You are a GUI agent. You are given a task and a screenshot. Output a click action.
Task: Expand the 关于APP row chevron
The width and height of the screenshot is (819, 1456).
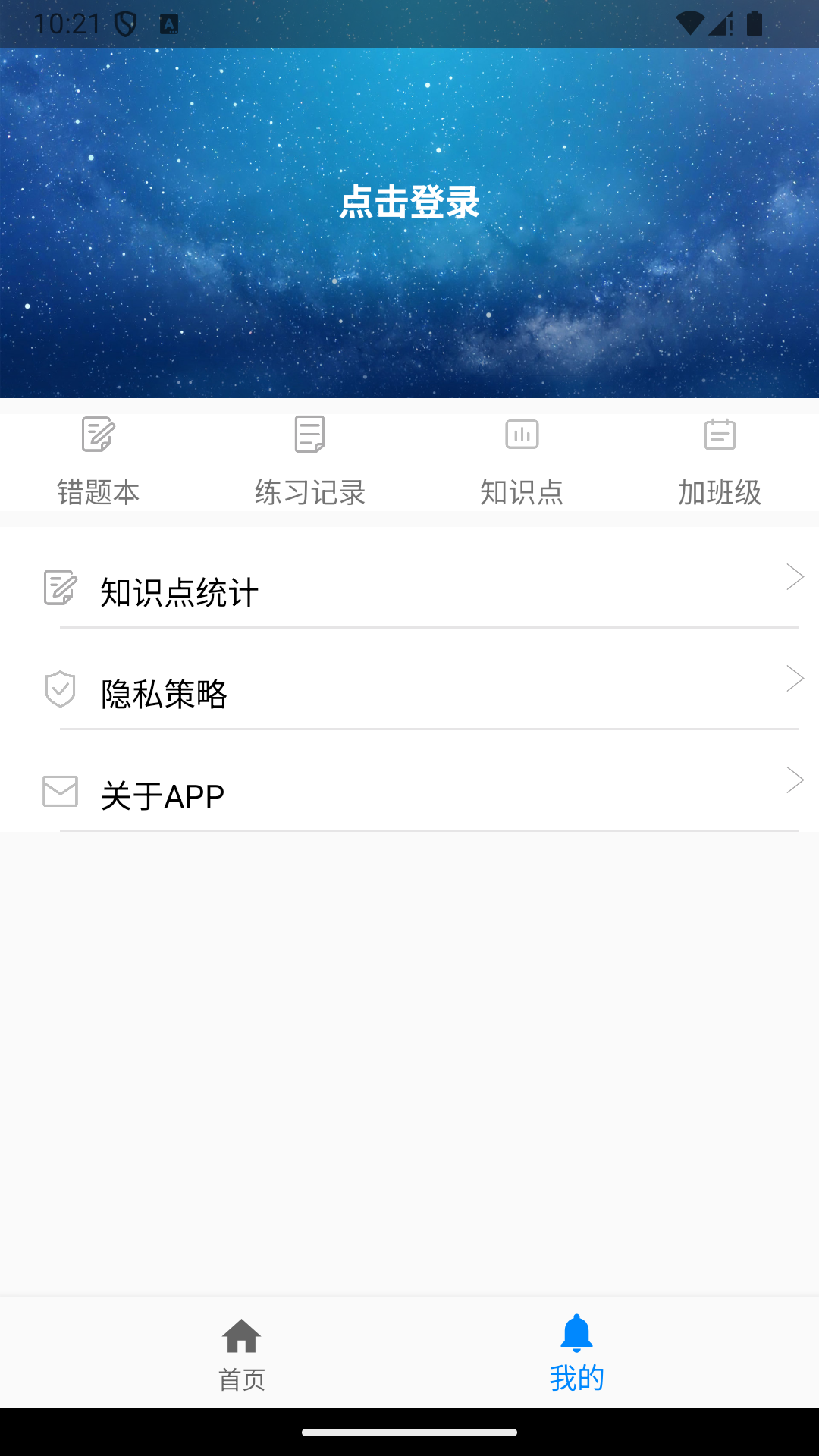point(795,780)
